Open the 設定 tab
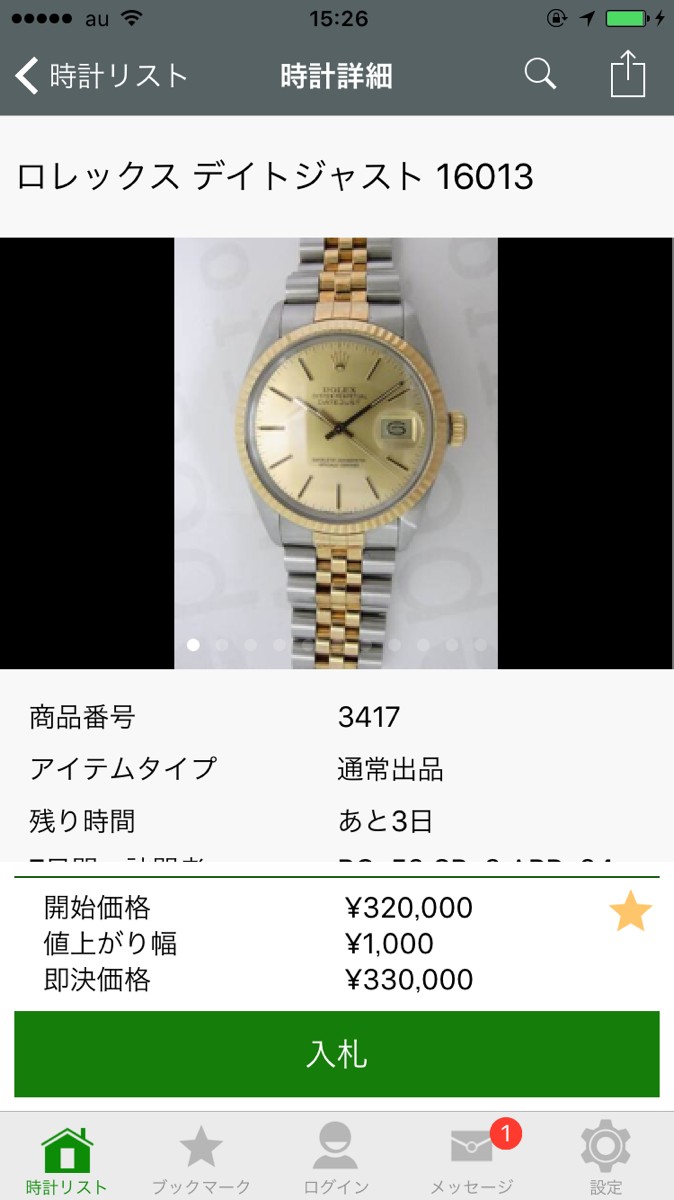Image resolution: width=674 pixels, height=1200 pixels. (x=606, y=1160)
